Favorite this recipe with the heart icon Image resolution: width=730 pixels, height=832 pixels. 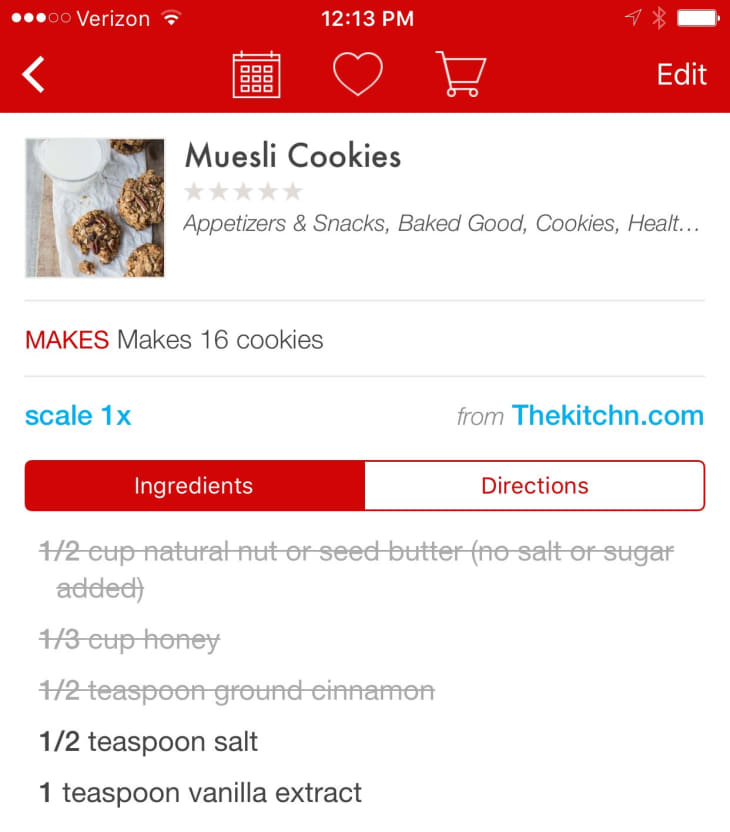pos(358,75)
